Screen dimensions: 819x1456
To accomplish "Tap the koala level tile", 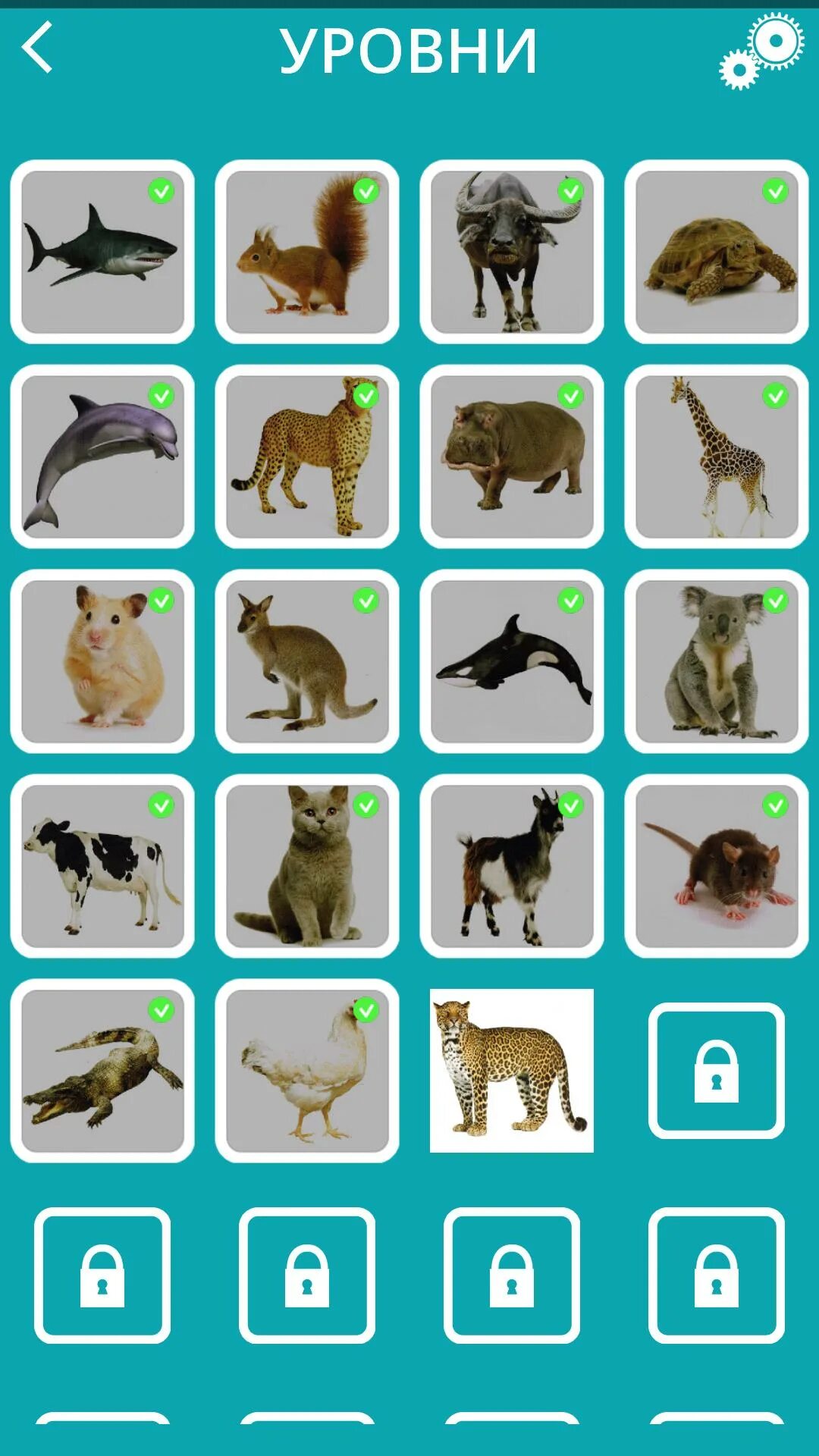I will click(x=717, y=661).
